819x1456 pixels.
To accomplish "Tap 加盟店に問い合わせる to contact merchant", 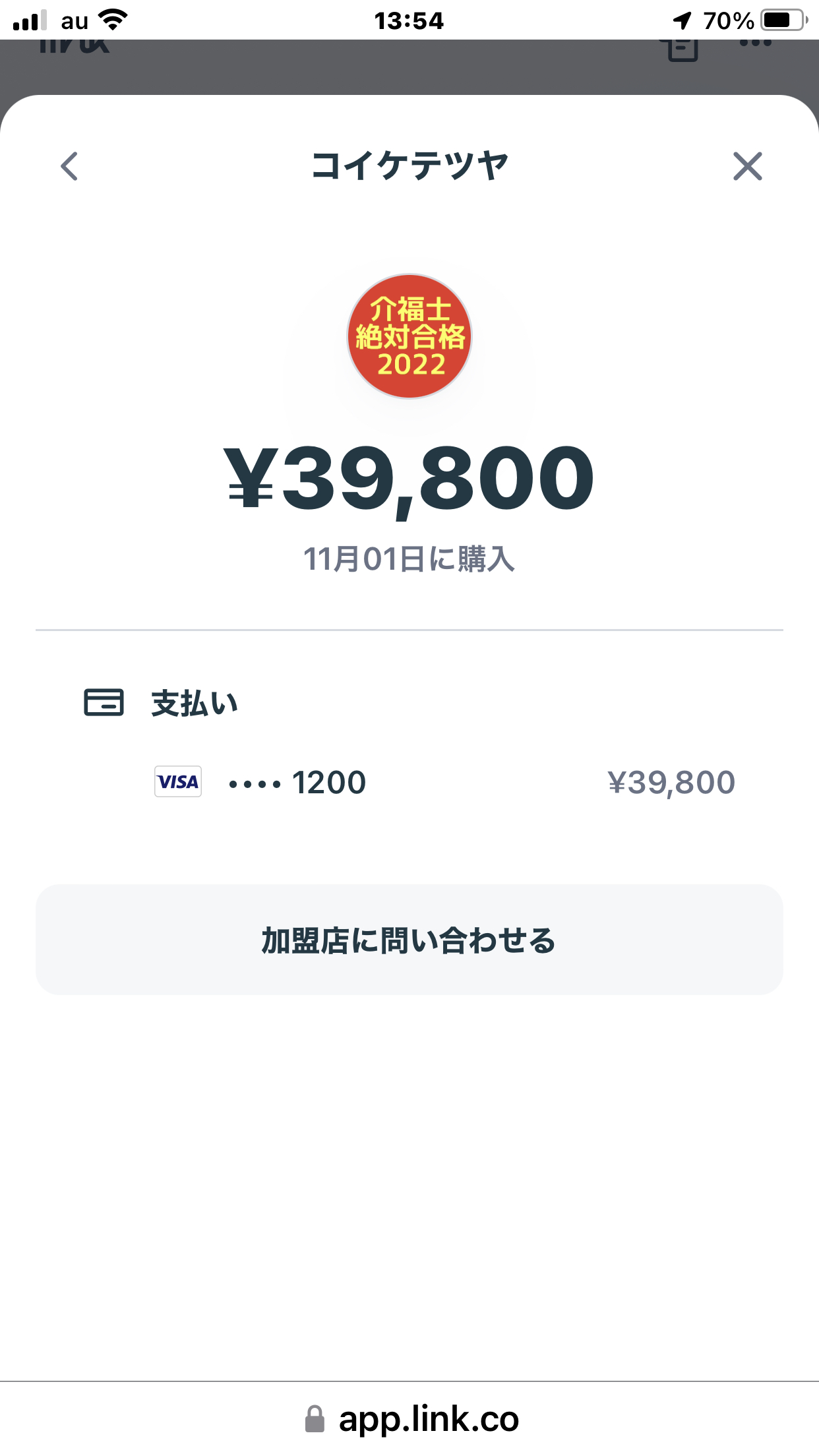I will click(x=409, y=940).
